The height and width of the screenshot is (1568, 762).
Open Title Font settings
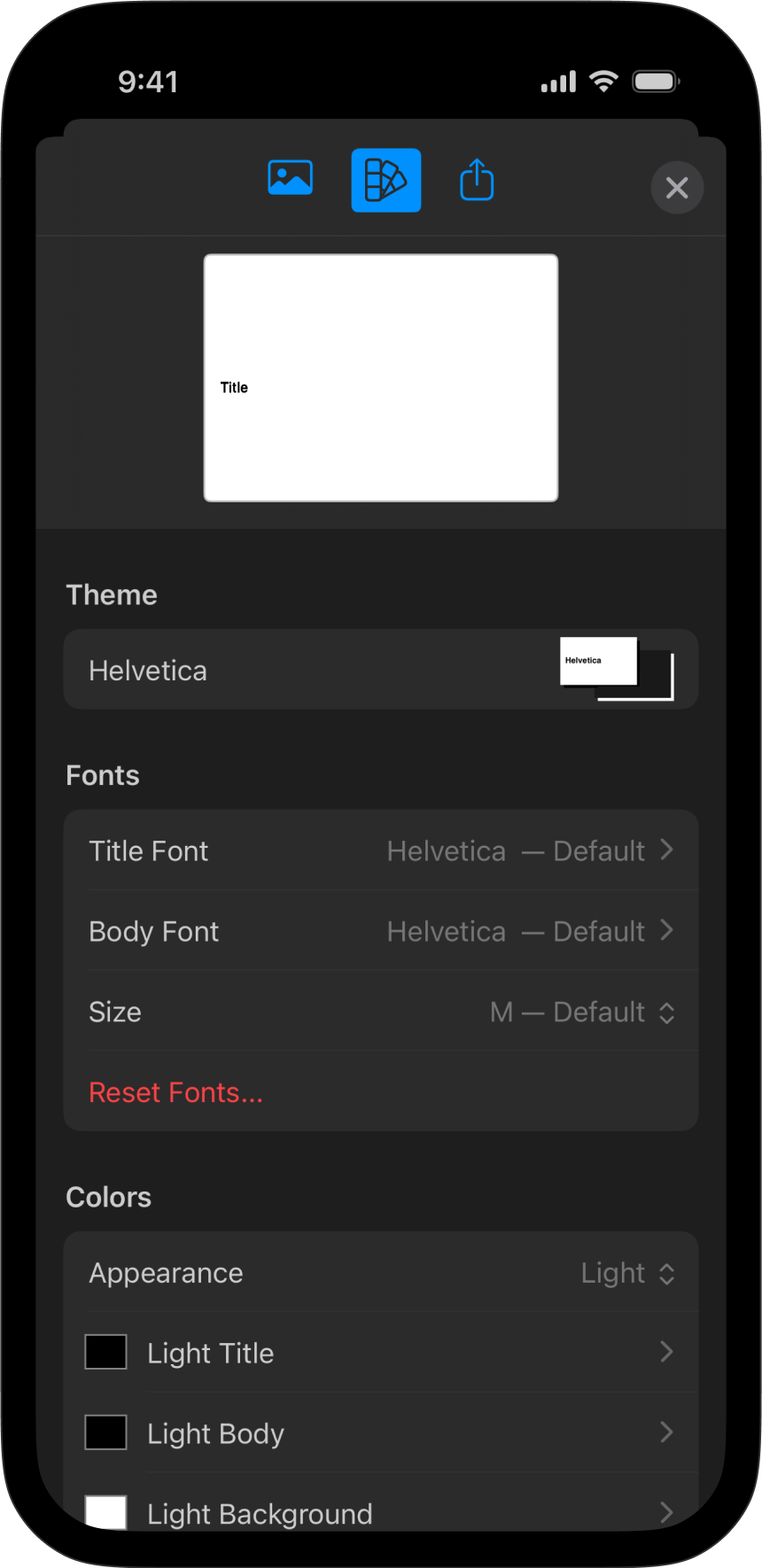[381, 850]
